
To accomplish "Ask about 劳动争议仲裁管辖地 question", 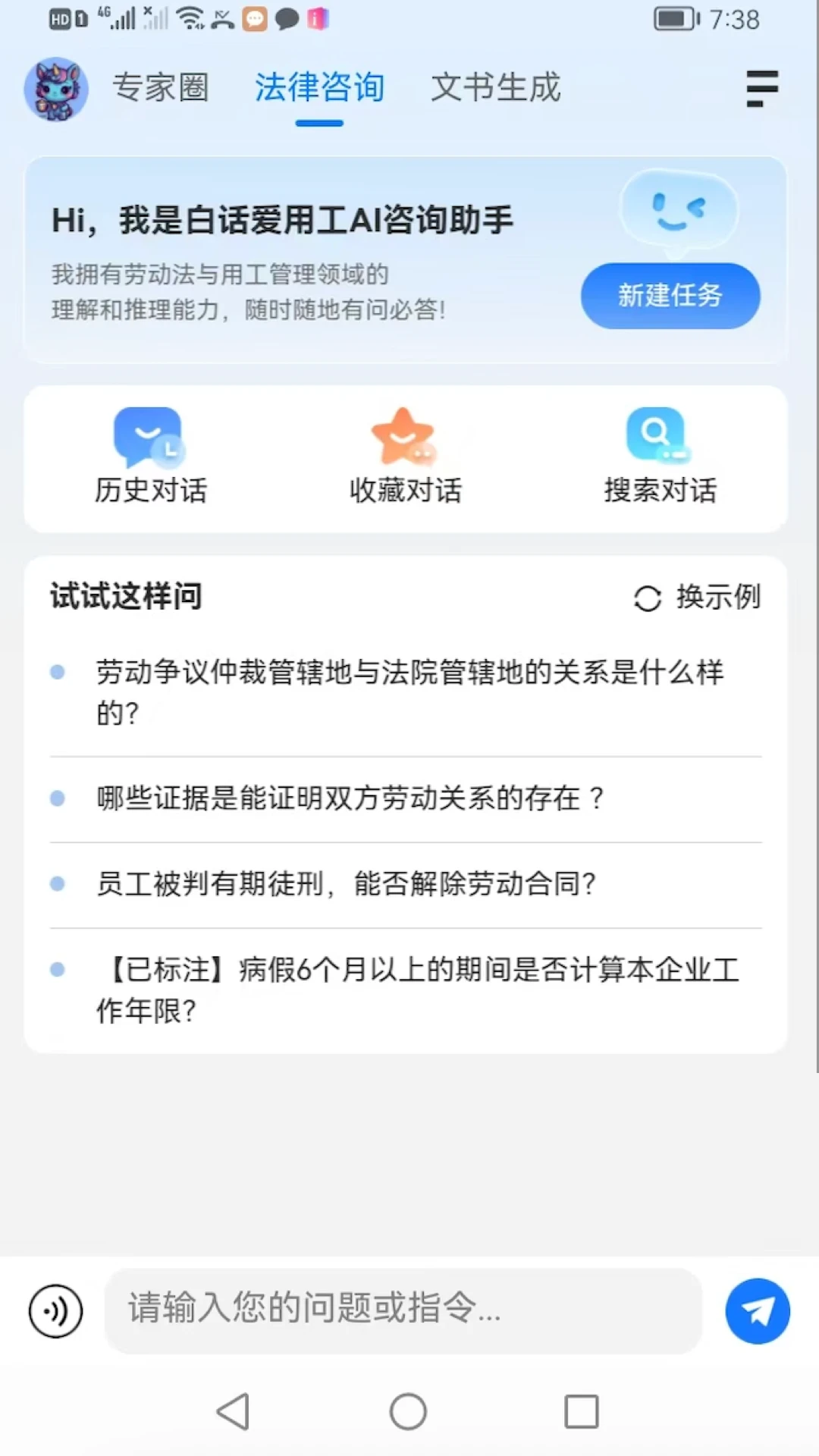I will pos(409,692).
